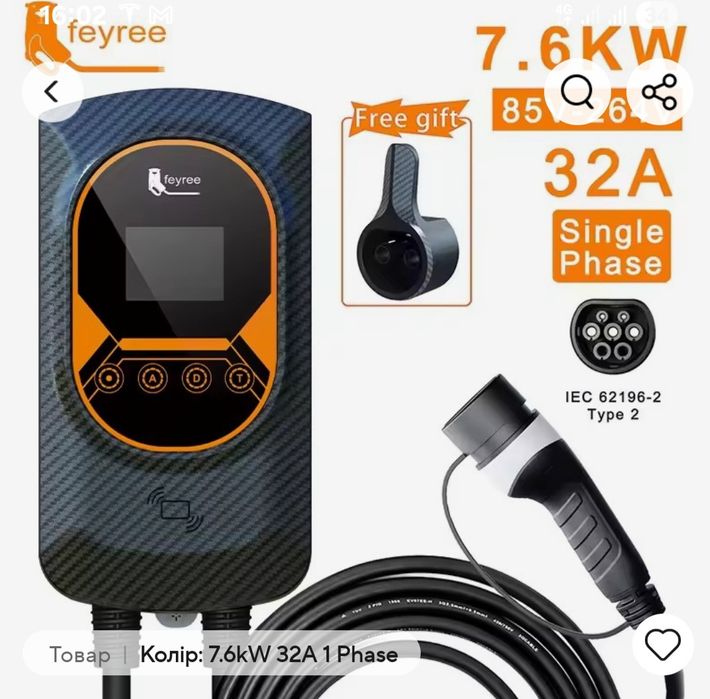Image resolution: width=710 pixels, height=699 pixels.
Task: Share this product
Action: (659, 92)
